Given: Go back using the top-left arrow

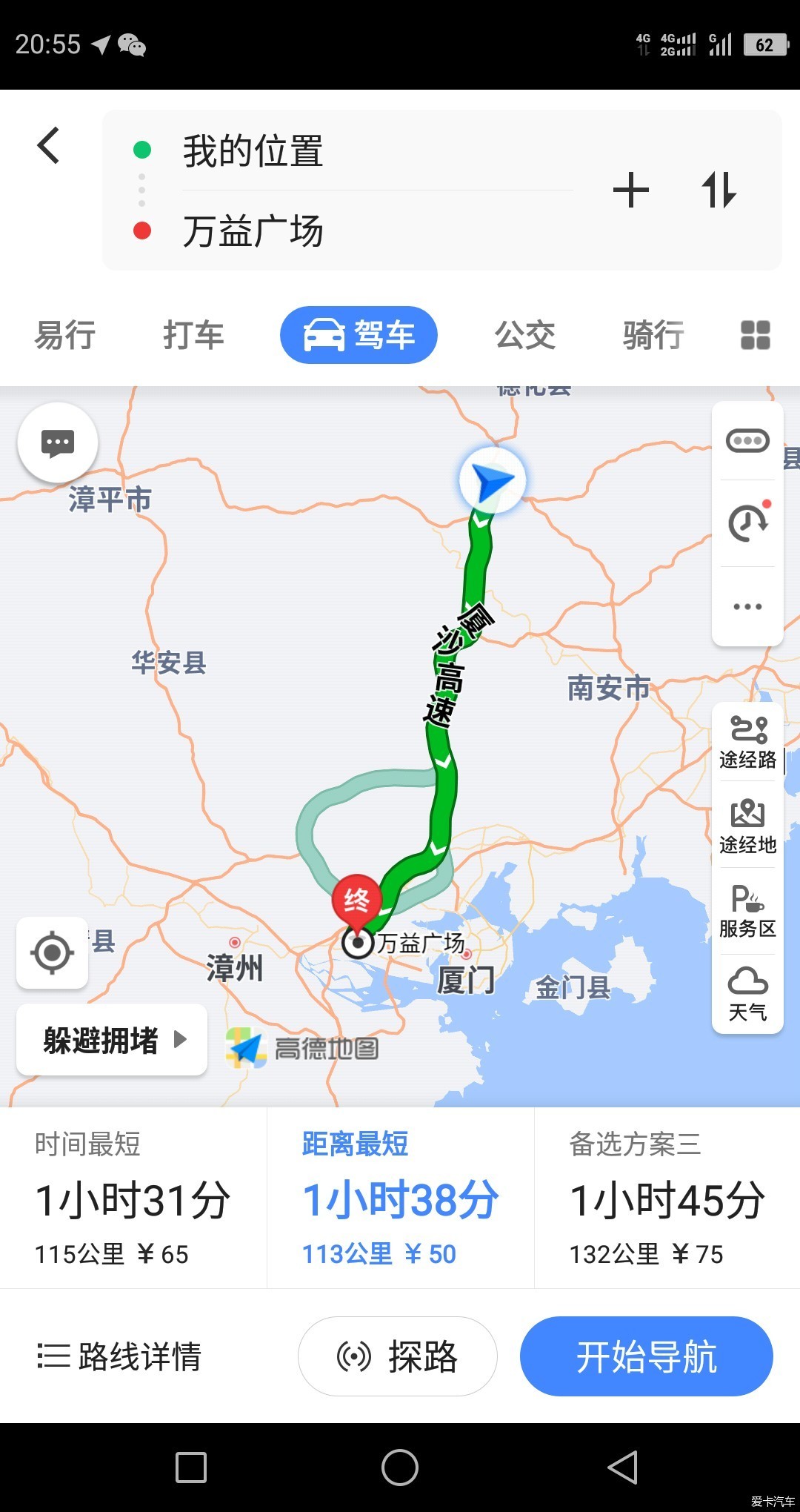Looking at the screenshot, I should point(49,145).
